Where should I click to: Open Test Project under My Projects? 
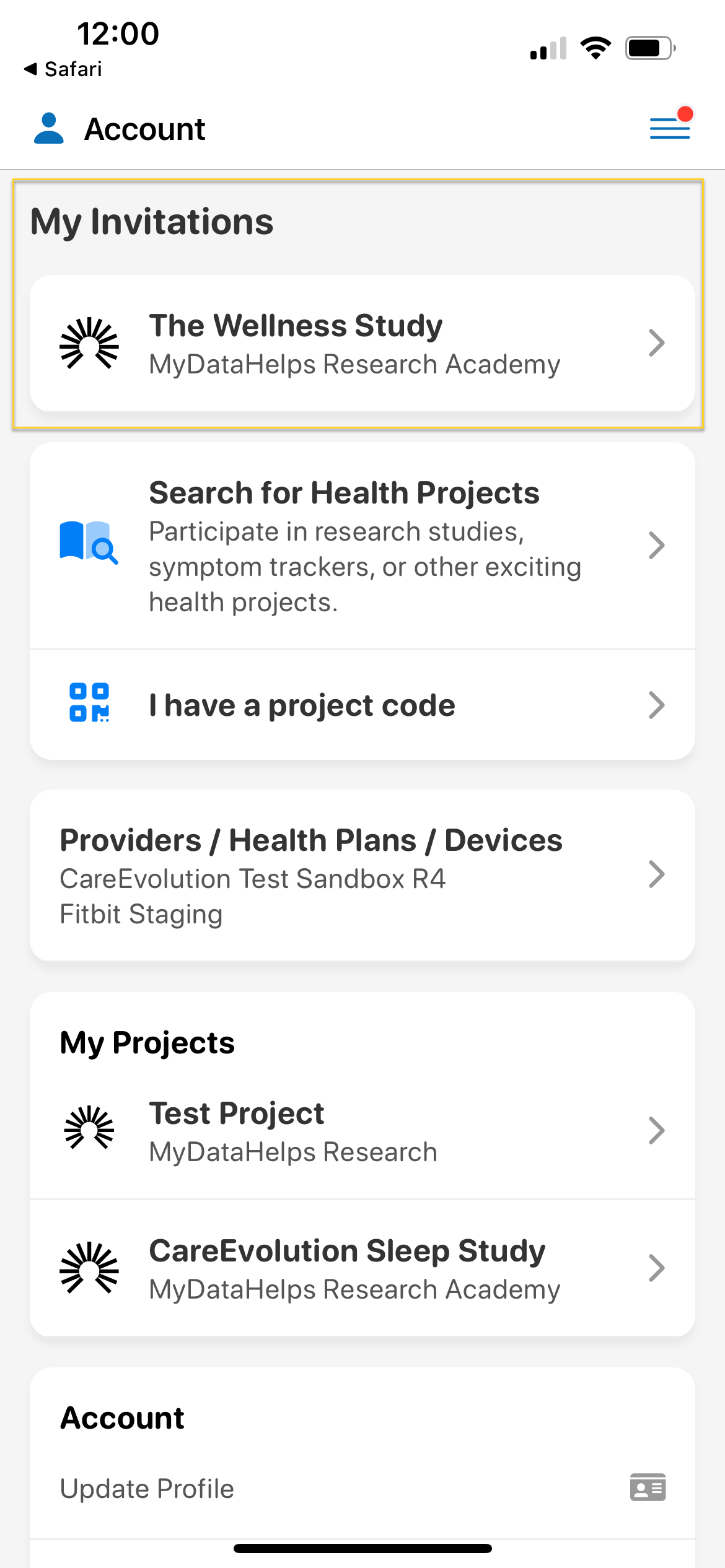click(x=362, y=1131)
